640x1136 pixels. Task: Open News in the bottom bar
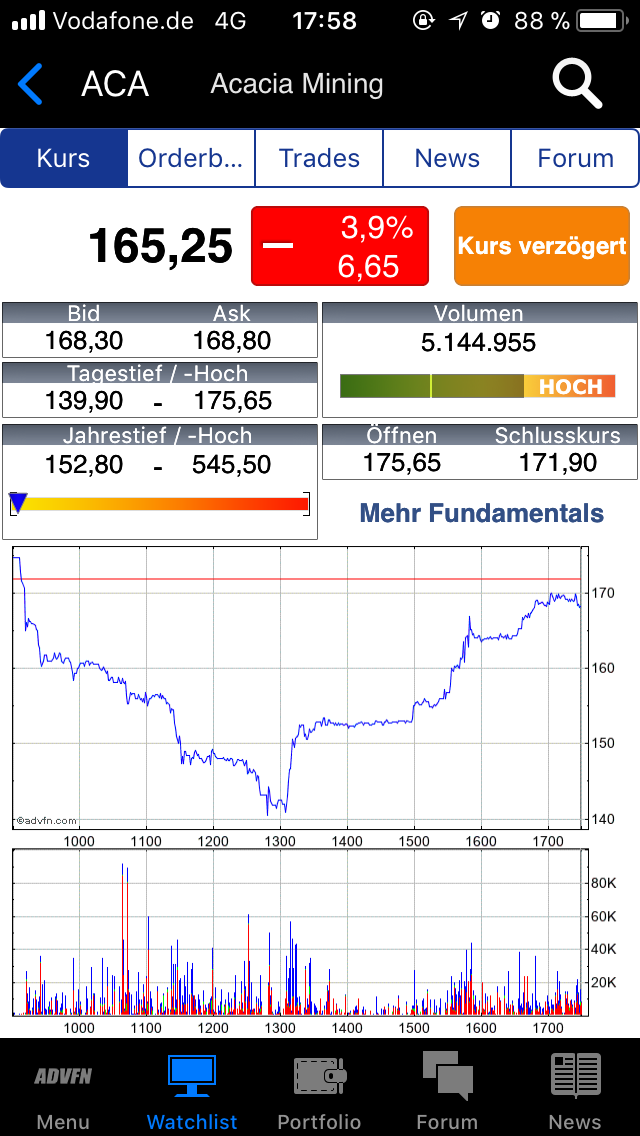(575, 1090)
